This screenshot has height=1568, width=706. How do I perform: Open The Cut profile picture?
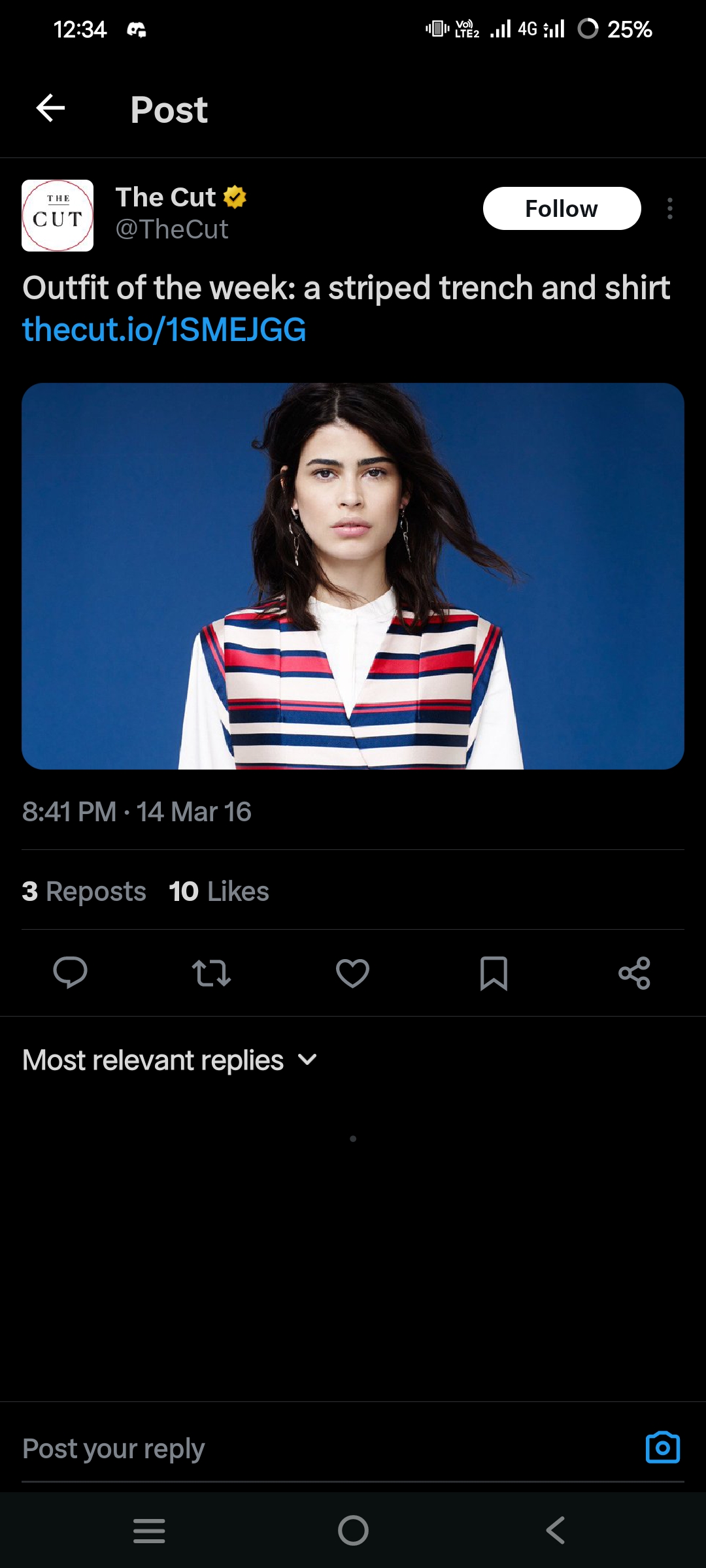58,216
